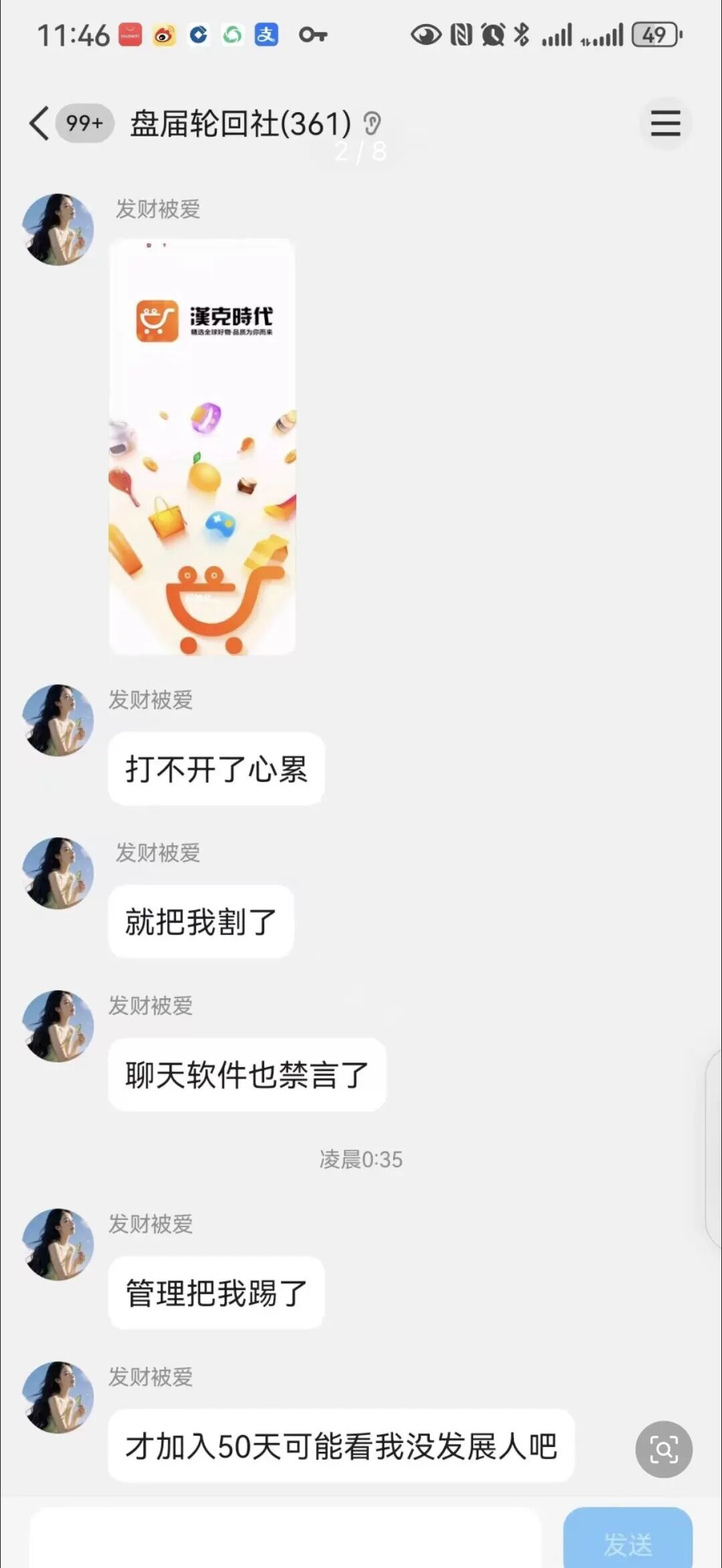Tap the NFC icon in the status bar
722x1568 pixels.
click(x=459, y=35)
